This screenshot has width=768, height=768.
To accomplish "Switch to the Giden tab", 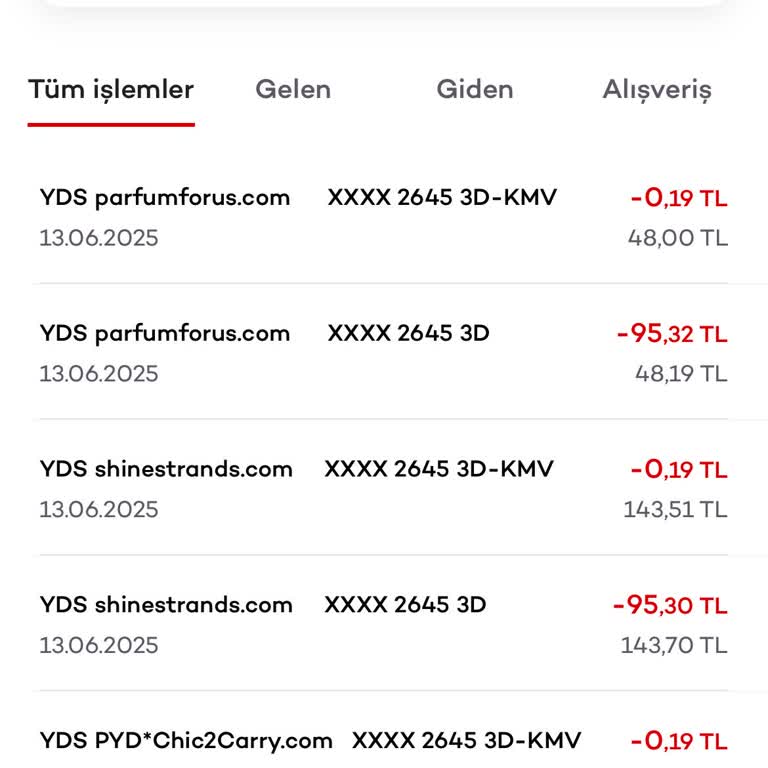I will [x=475, y=90].
